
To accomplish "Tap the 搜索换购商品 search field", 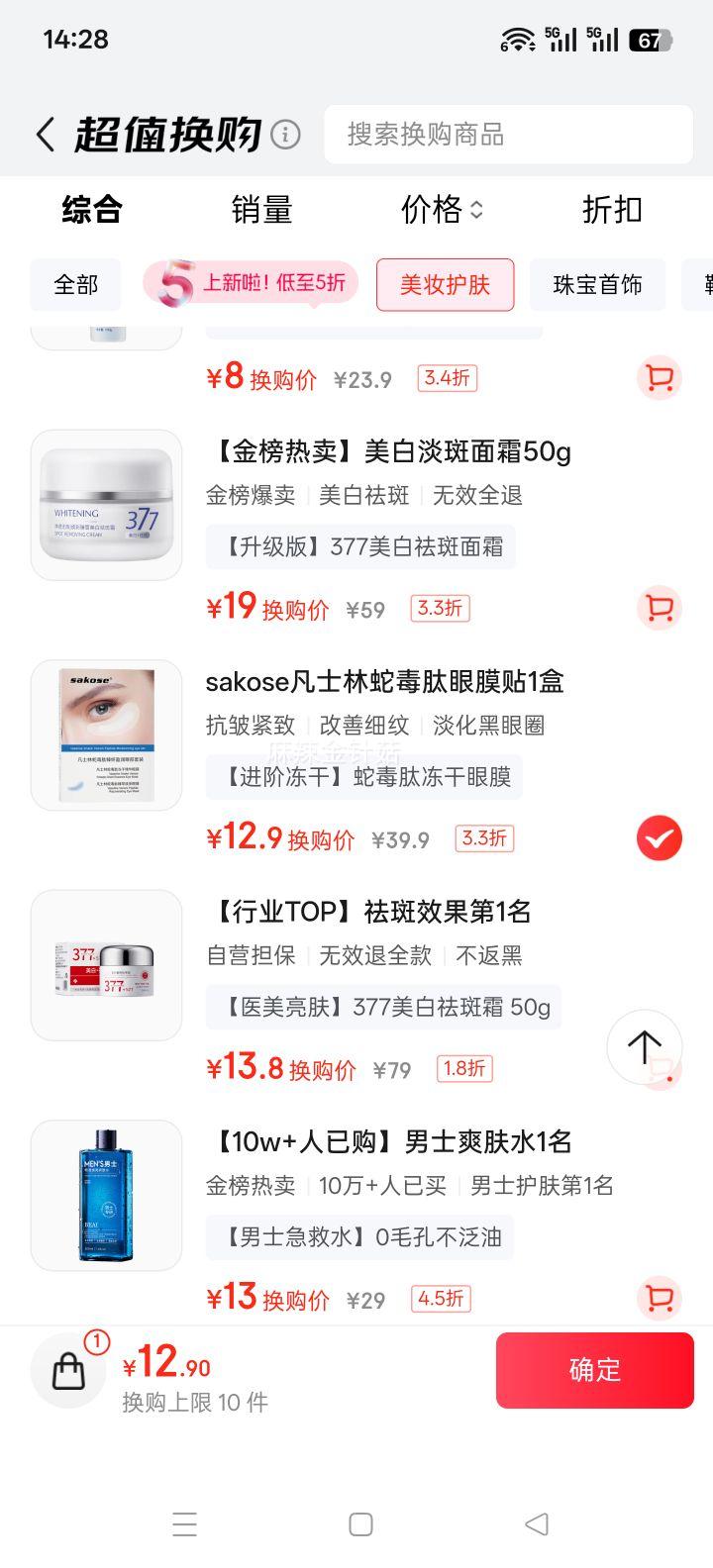I will click(x=508, y=134).
